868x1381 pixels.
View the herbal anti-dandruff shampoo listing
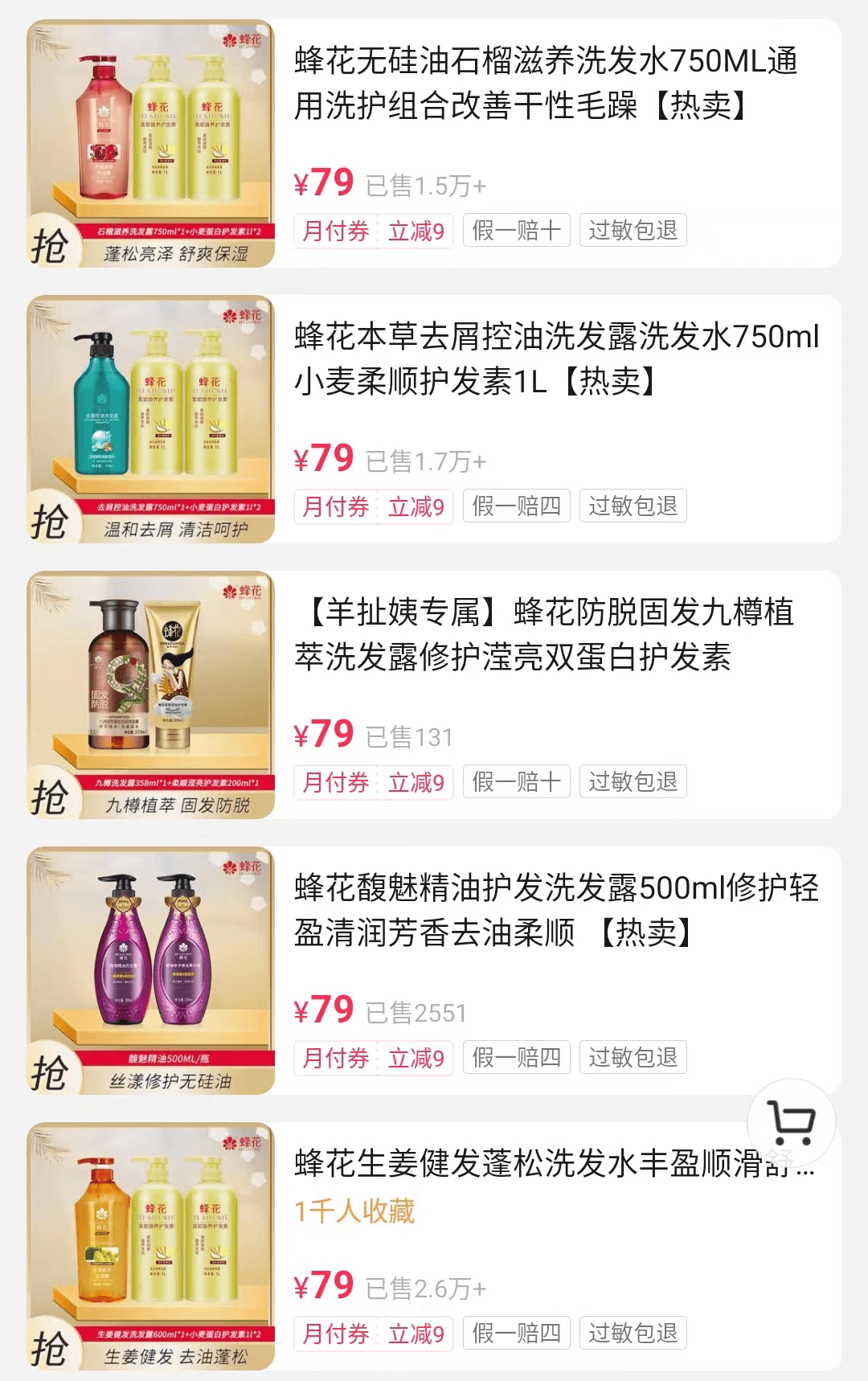(x=556, y=359)
